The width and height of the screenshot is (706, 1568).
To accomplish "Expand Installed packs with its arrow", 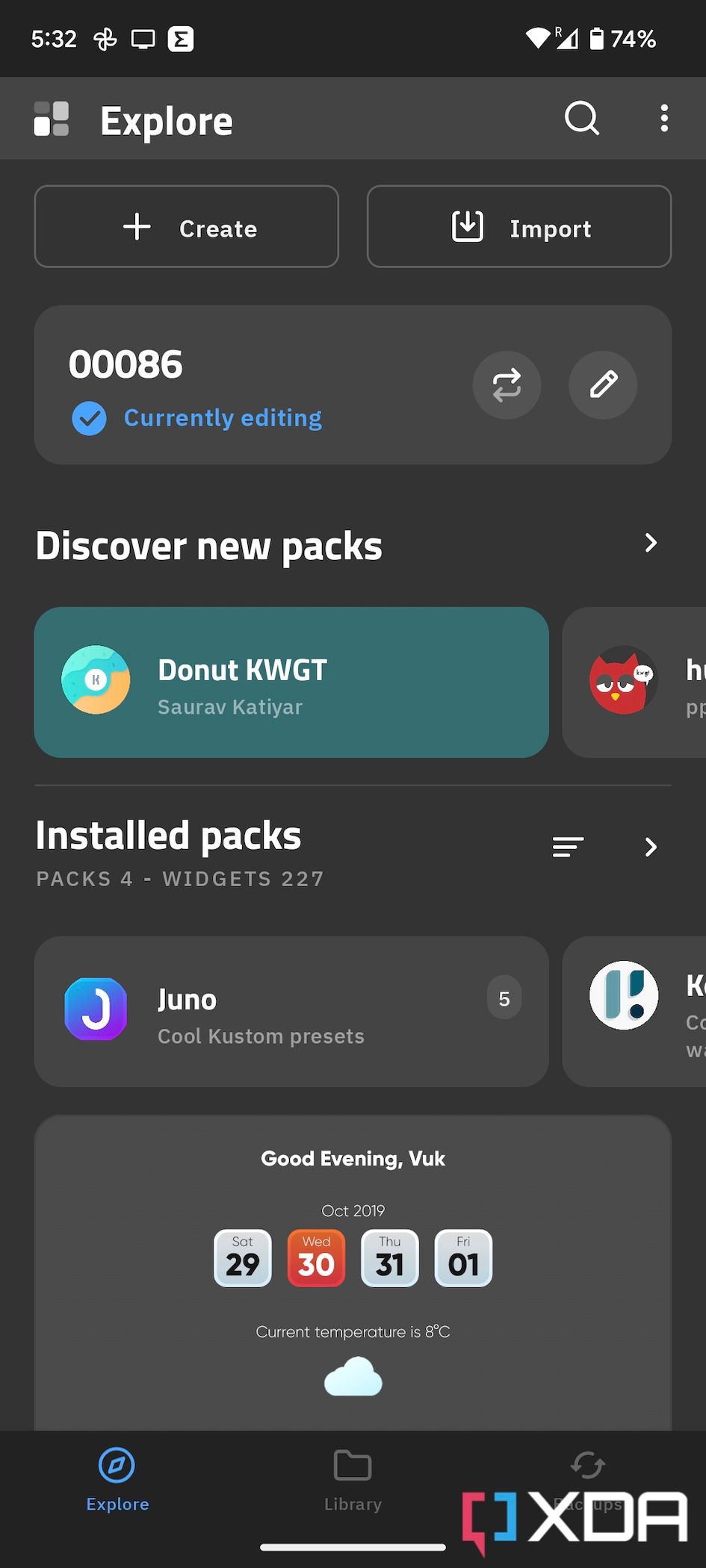I will pos(651,847).
